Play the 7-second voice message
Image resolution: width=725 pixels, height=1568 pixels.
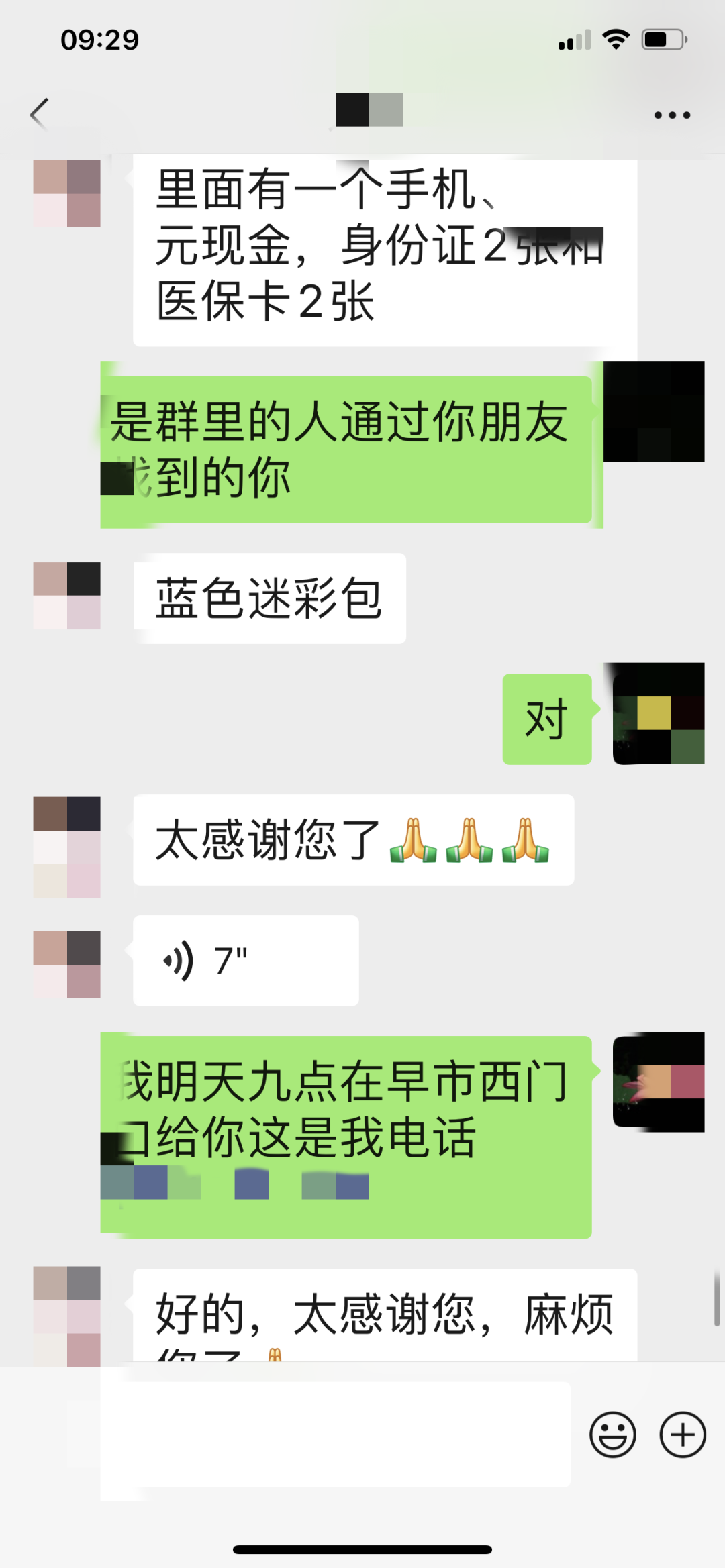(245, 960)
